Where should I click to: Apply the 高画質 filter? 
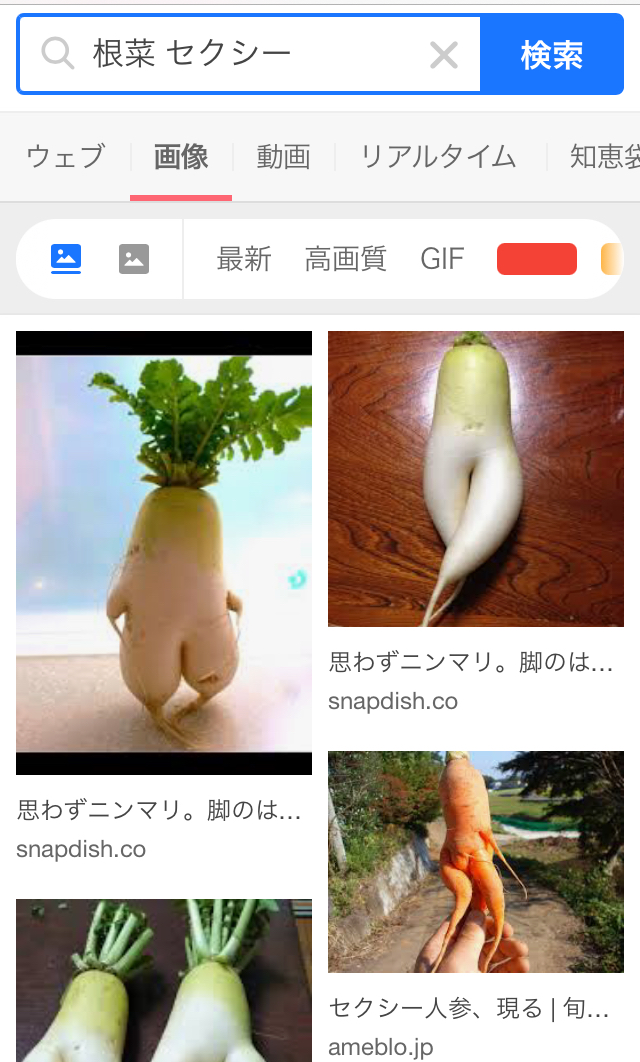(x=345, y=260)
